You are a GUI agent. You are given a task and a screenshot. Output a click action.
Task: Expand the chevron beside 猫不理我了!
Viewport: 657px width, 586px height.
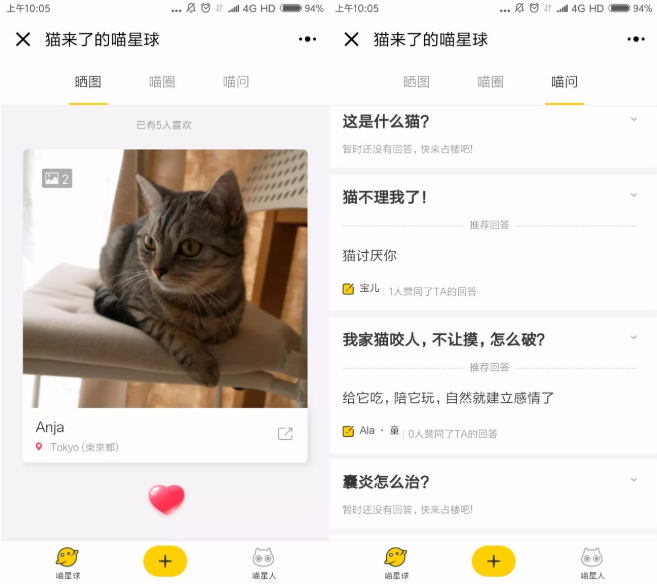point(633,195)
